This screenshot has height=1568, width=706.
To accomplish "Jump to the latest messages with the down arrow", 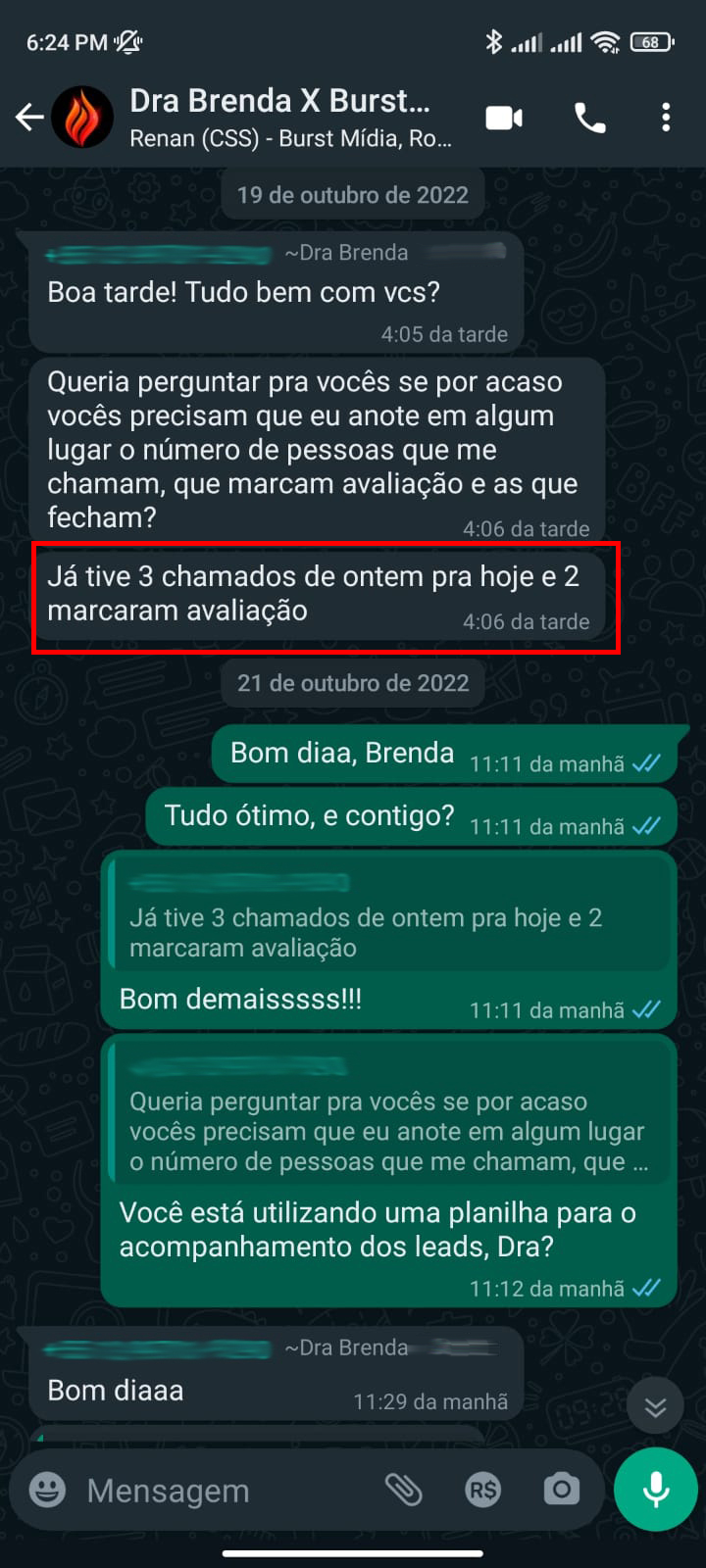I will (655, 1407).
